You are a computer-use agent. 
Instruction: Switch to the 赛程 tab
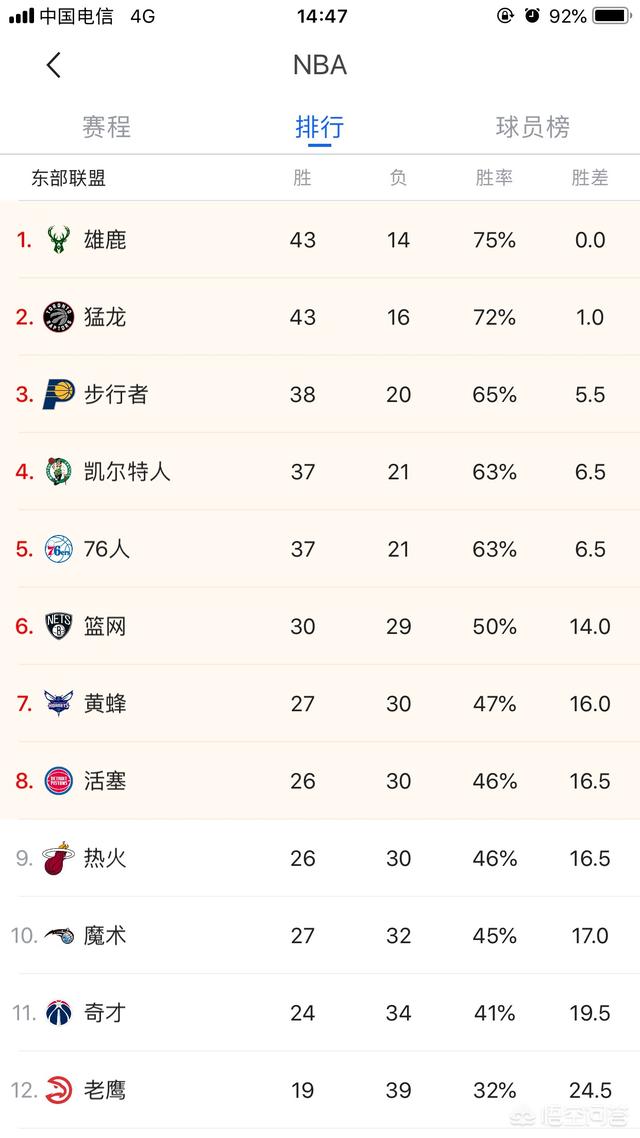[107, 127]
